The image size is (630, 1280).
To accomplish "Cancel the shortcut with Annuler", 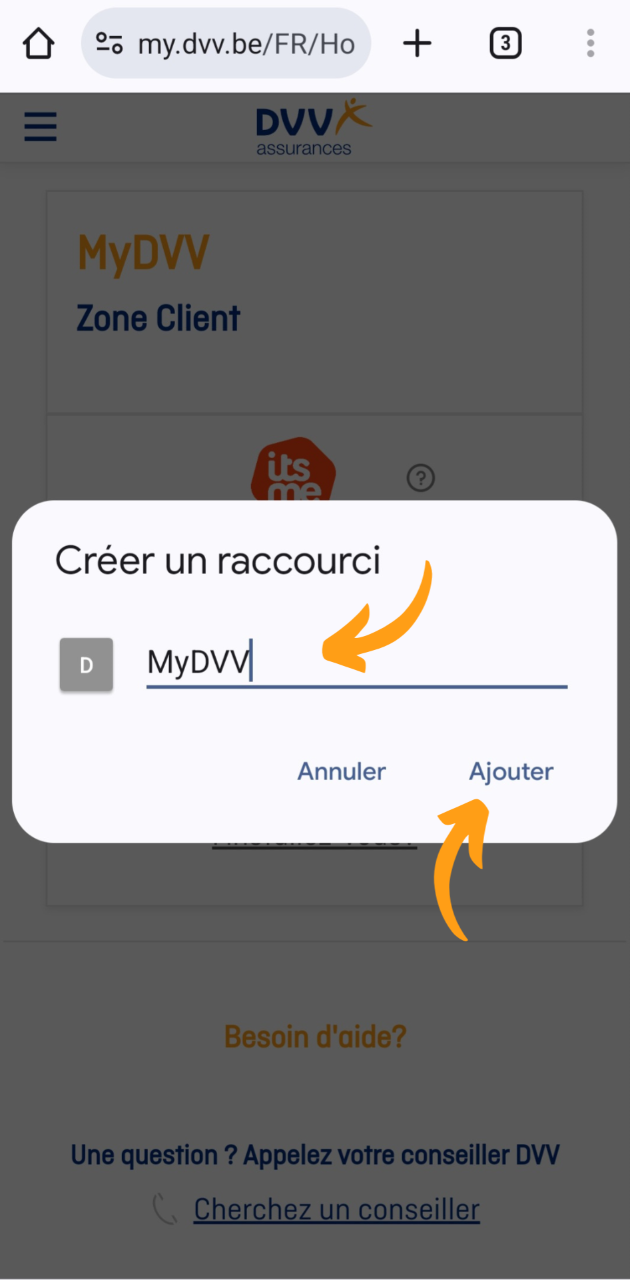I will click(341, 771).
